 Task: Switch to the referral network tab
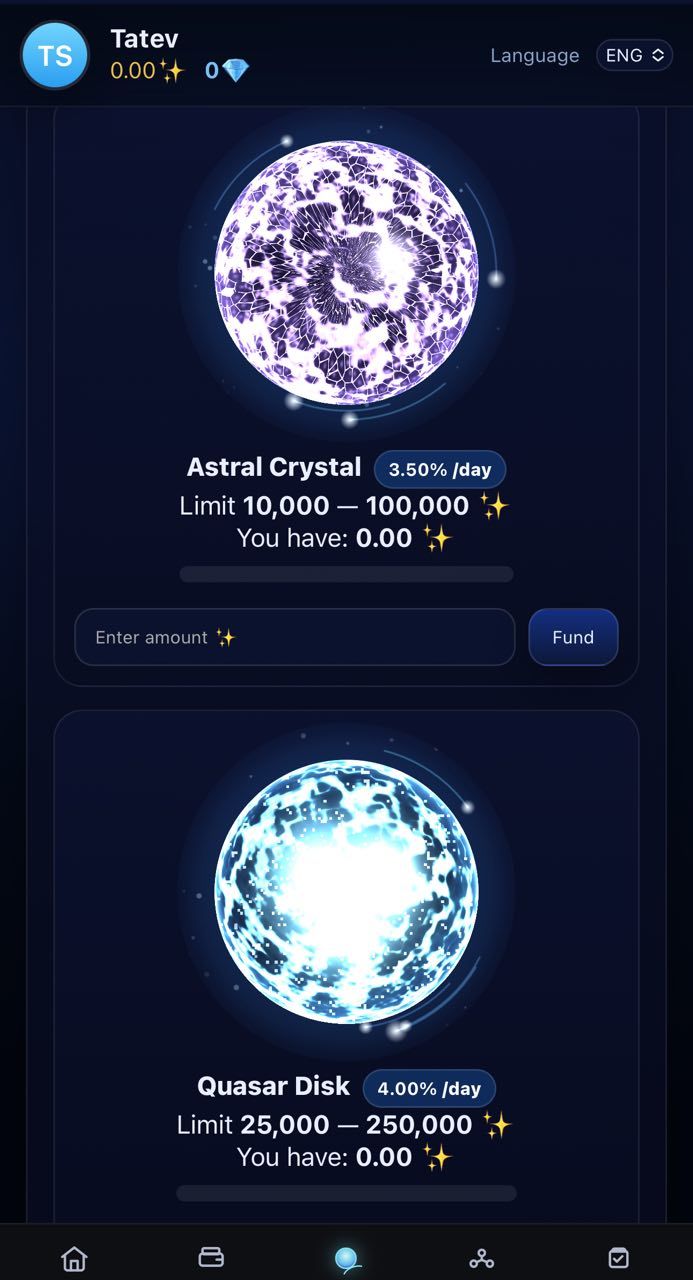point(482,1258)
